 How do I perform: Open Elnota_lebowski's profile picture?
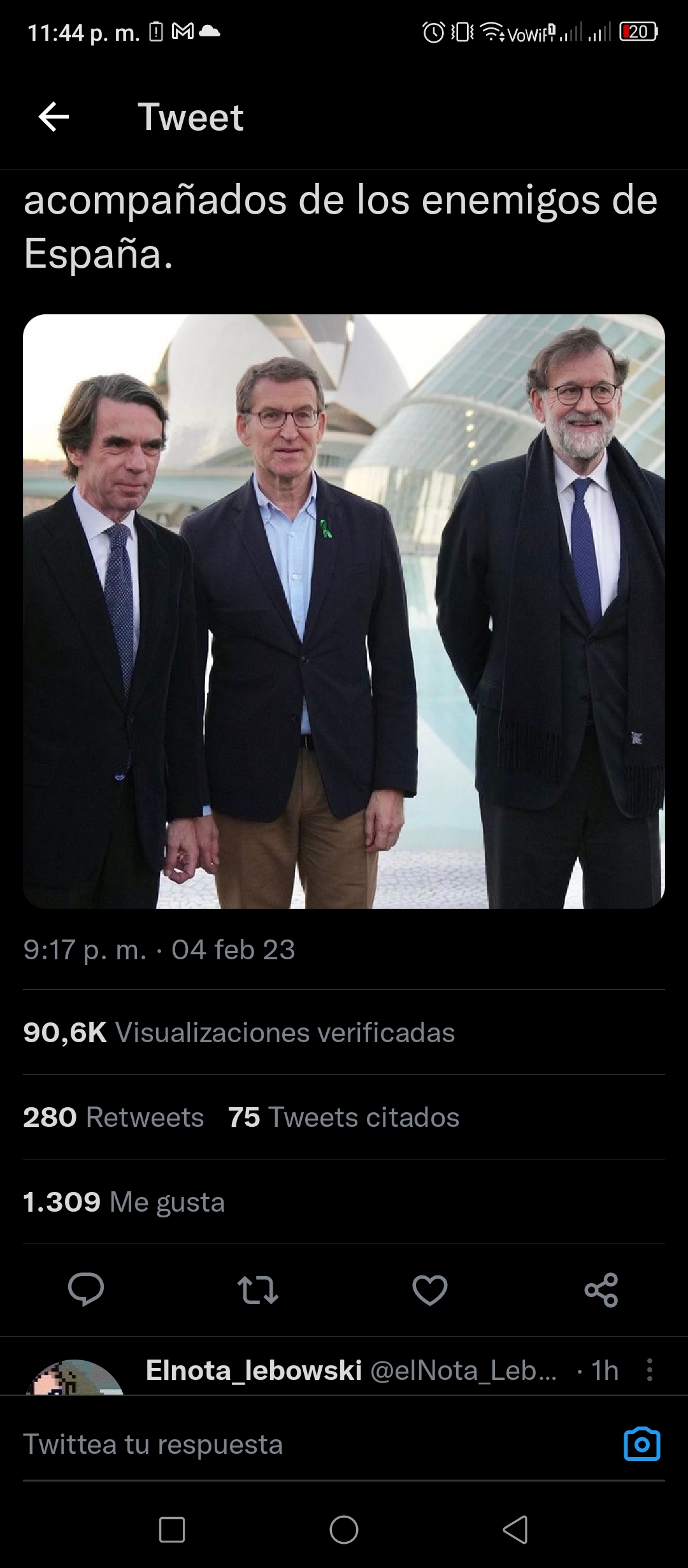[x=74, y=1378]
